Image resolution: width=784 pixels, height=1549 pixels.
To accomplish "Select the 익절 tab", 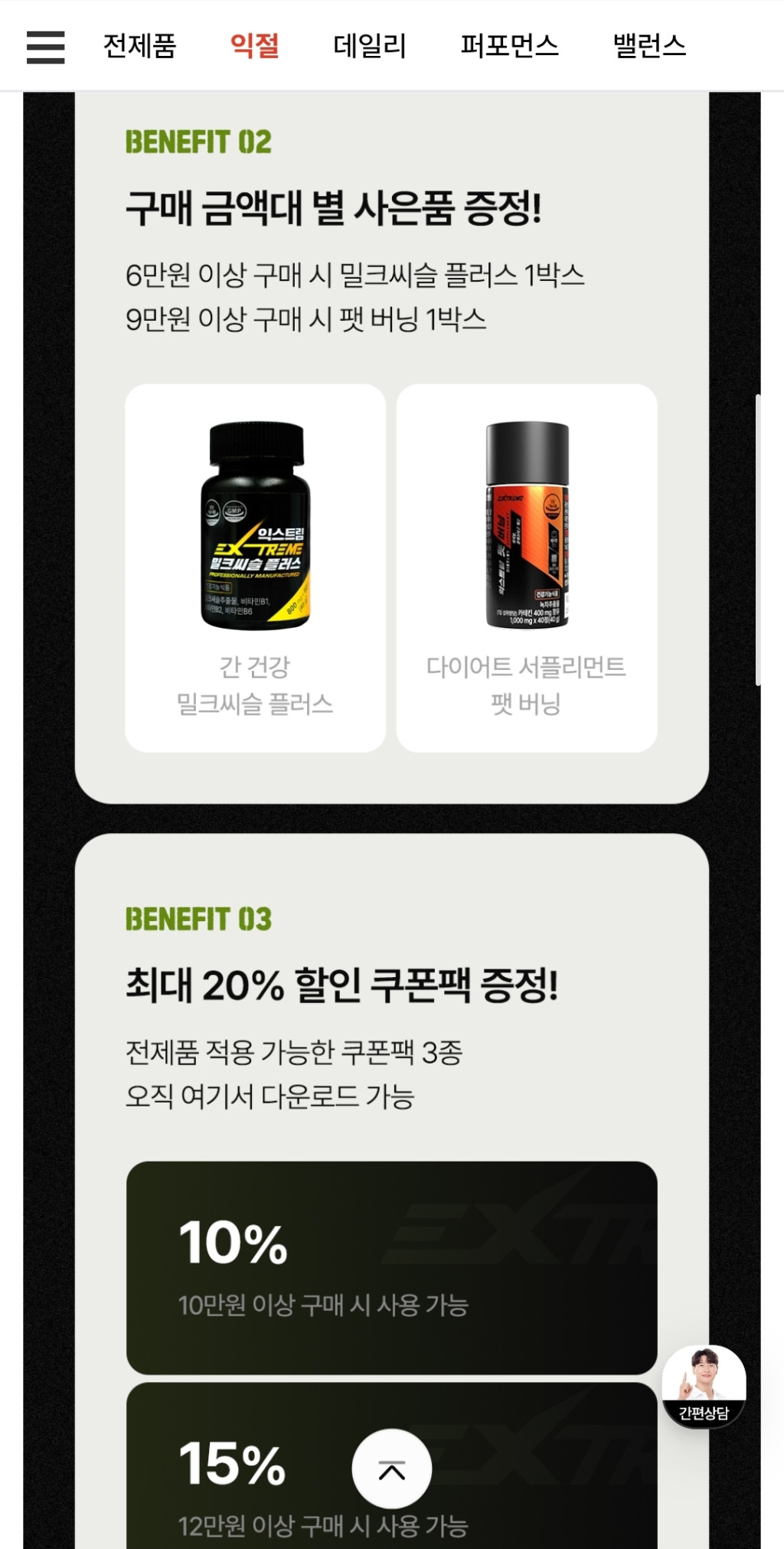I will [255, 46].
